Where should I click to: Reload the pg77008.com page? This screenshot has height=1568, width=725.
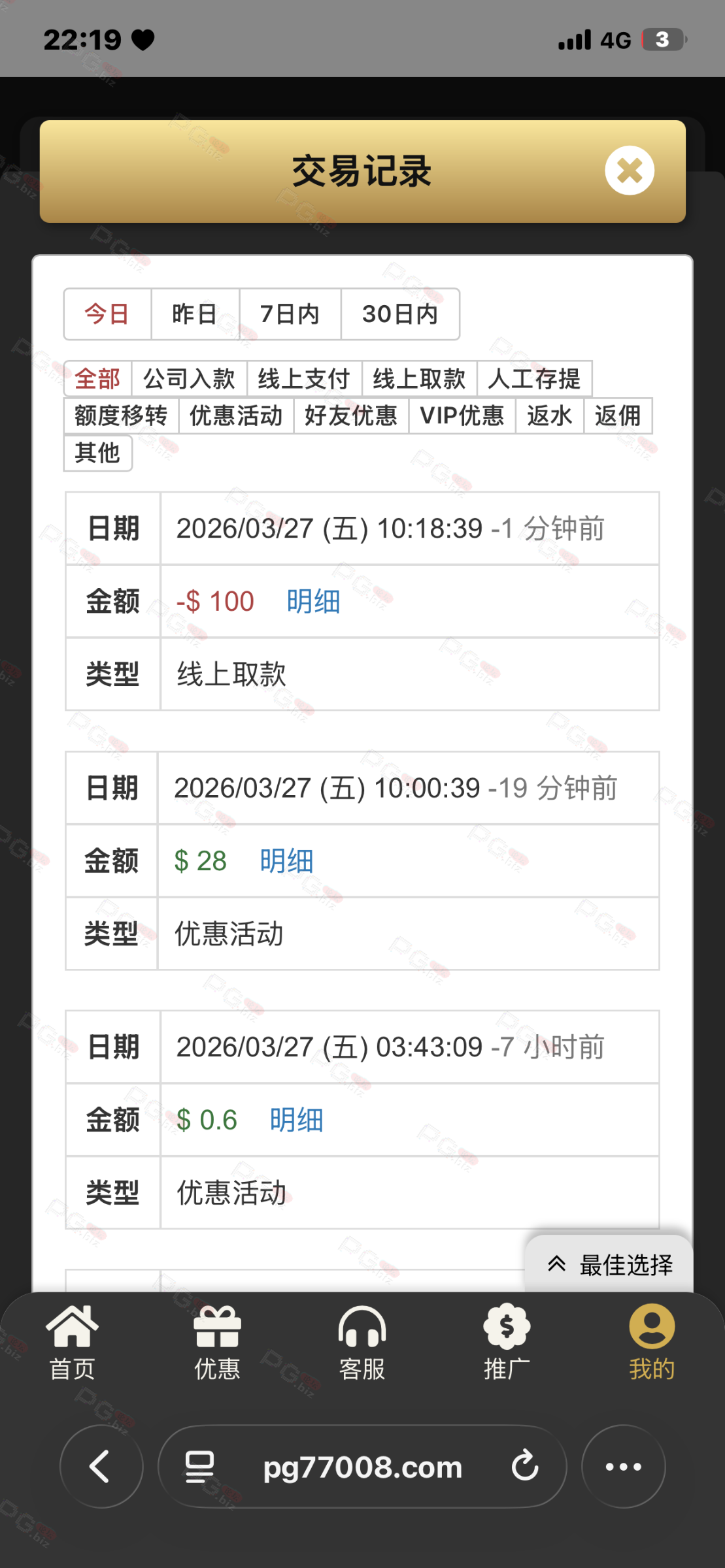pyautogui.click(x=525, y=1466)
